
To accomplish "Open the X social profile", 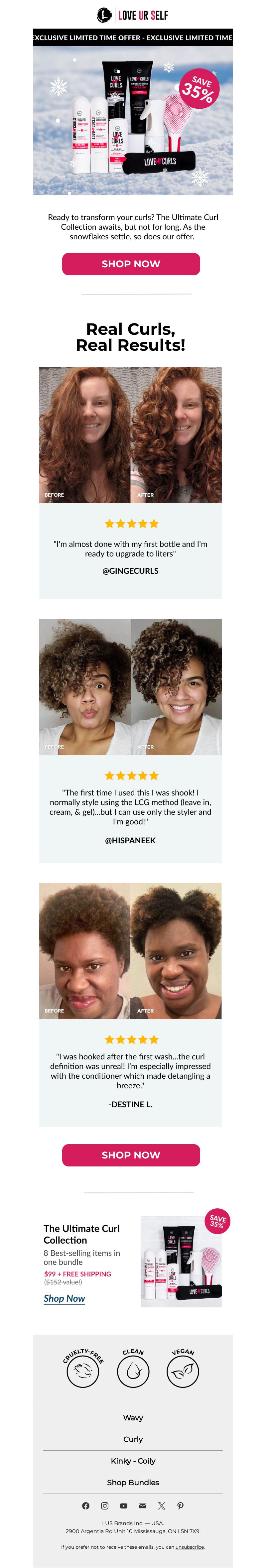I will [x=161, y=1506].
